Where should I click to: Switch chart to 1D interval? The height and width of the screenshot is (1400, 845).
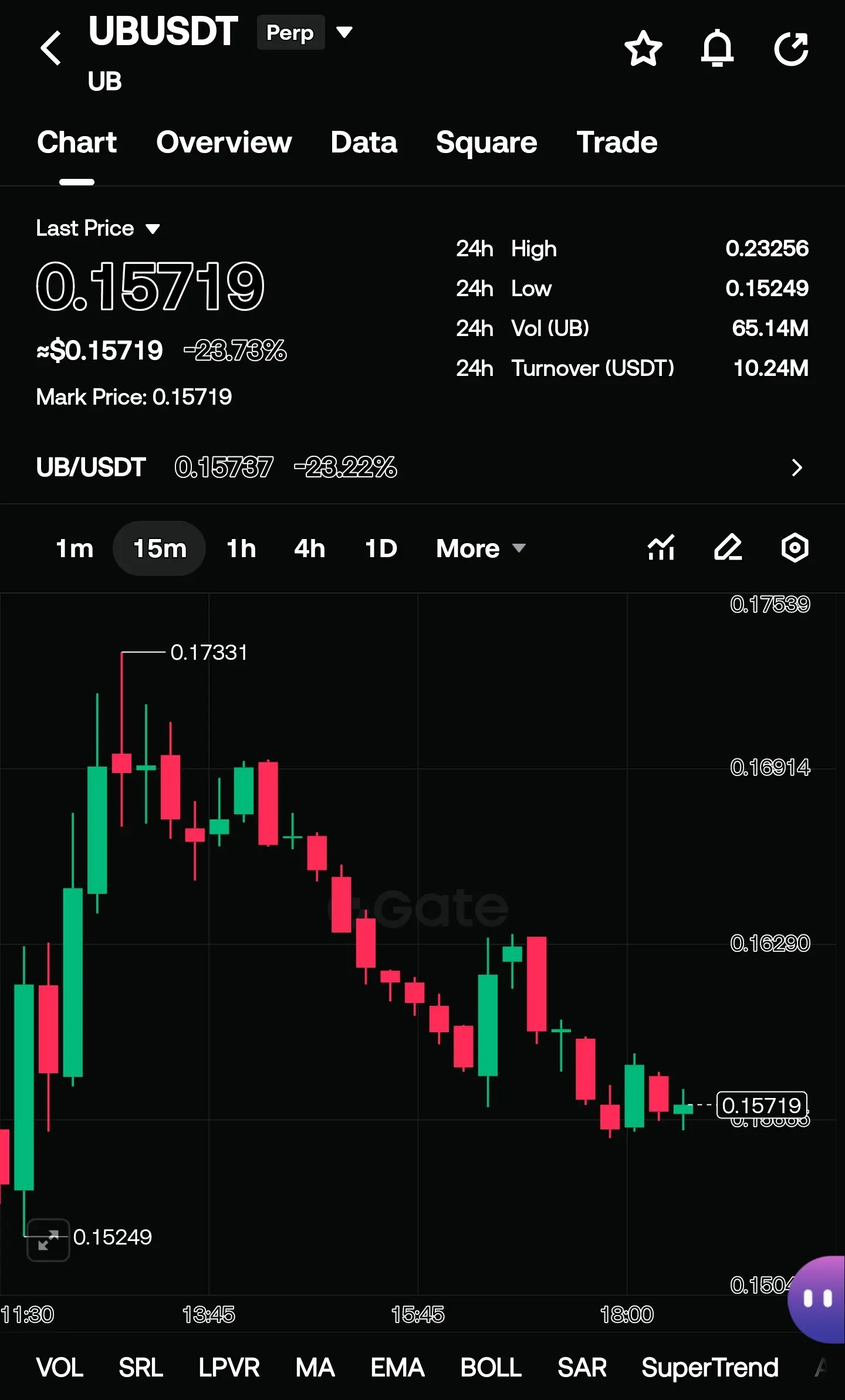pyautogui.click(x=381, y=548)
